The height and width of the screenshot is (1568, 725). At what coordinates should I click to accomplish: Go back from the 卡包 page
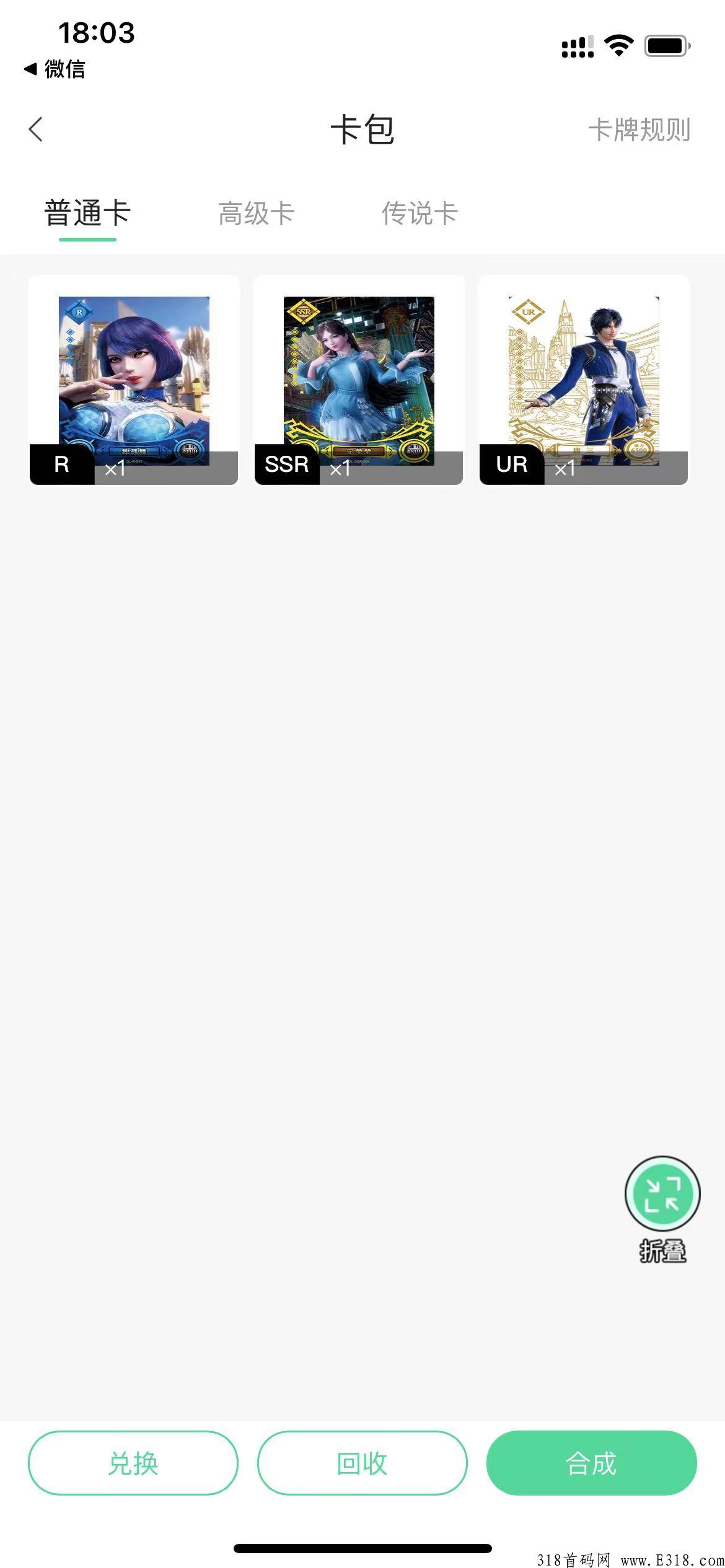(36, 129)
